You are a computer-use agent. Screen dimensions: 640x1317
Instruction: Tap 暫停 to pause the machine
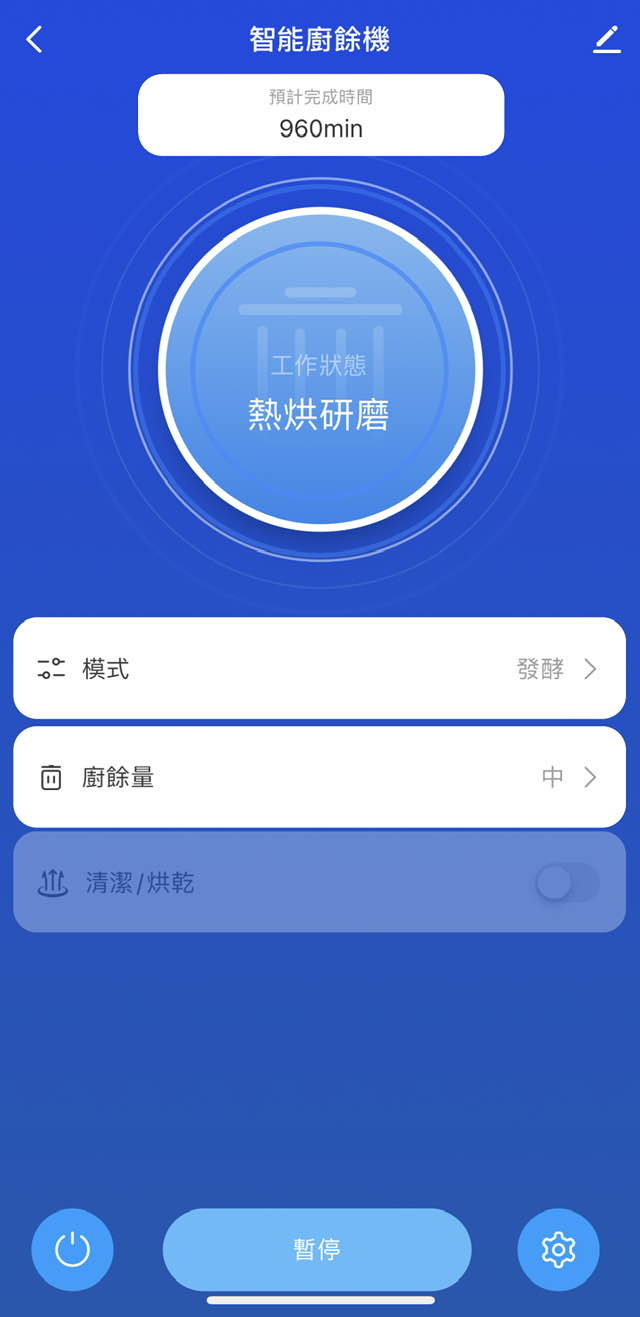click(317, 1250)
